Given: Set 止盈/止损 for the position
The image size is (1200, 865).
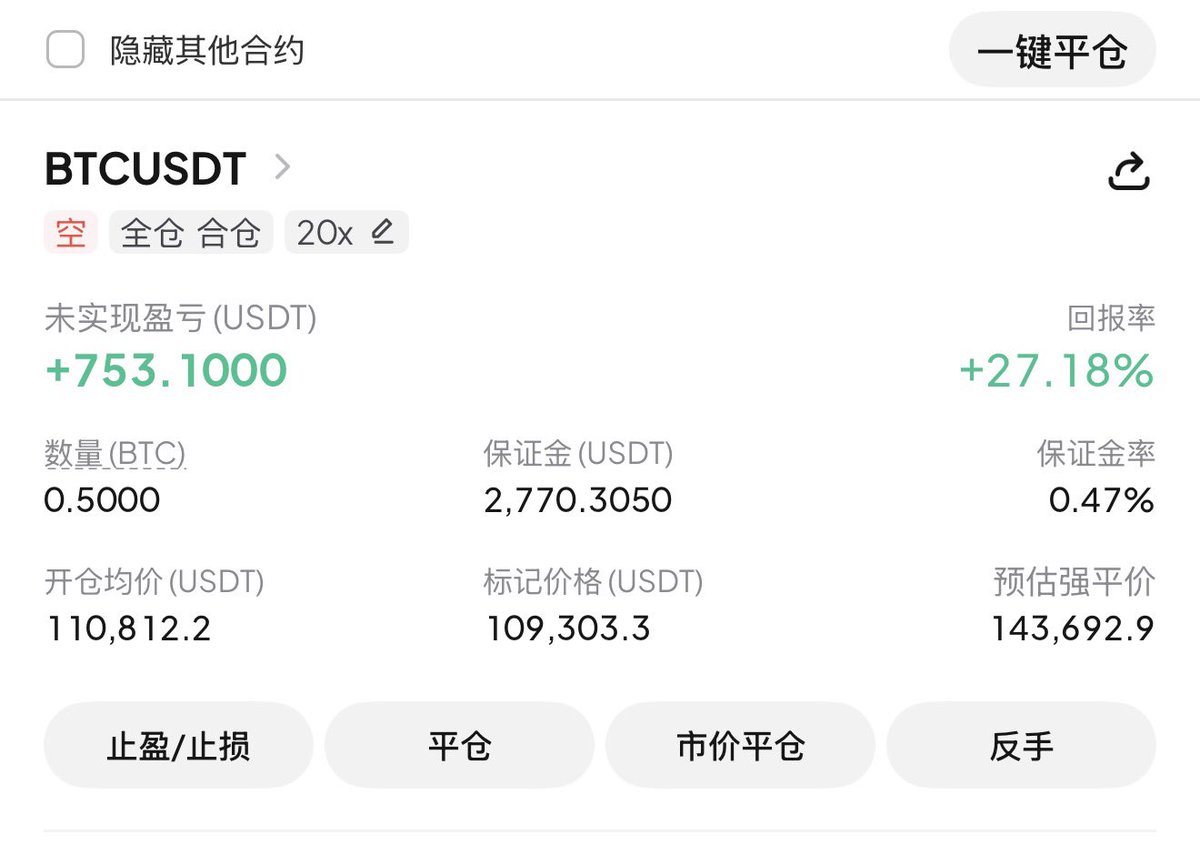Looking at the screenshot, I should (178, 745).
